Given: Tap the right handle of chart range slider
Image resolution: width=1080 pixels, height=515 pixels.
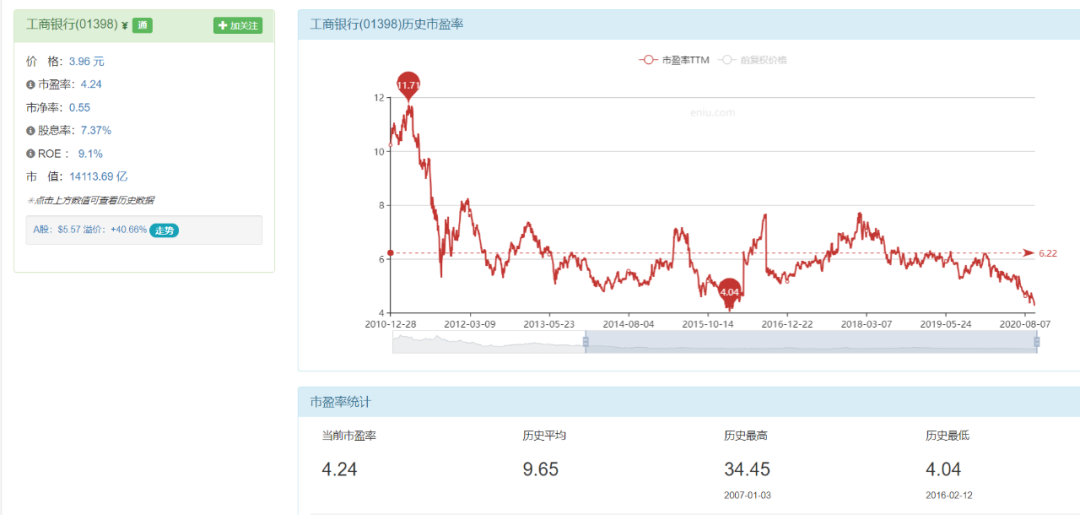Looking at the screenshot, I should pyautogui.click(x=1036, y=343).
